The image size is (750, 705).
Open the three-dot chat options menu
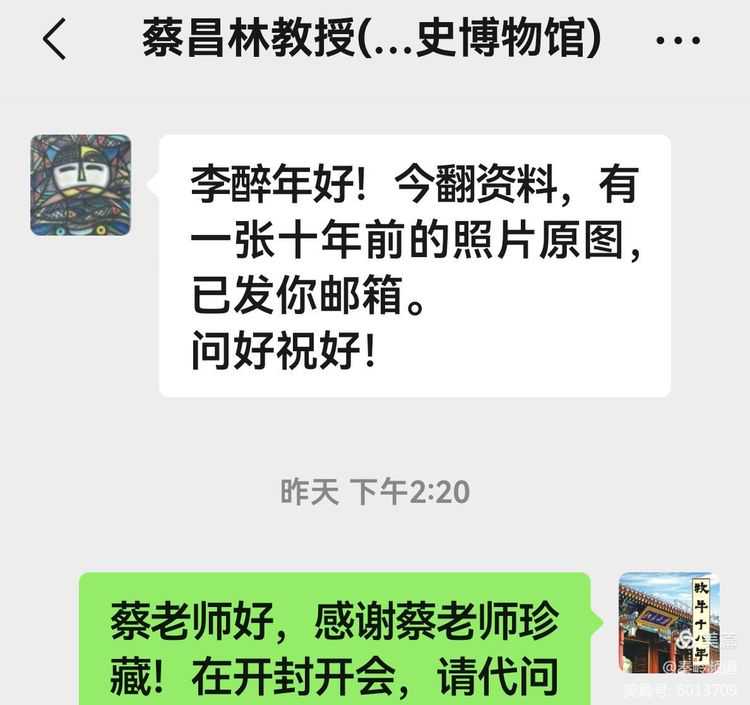click(x=678, y=40)
